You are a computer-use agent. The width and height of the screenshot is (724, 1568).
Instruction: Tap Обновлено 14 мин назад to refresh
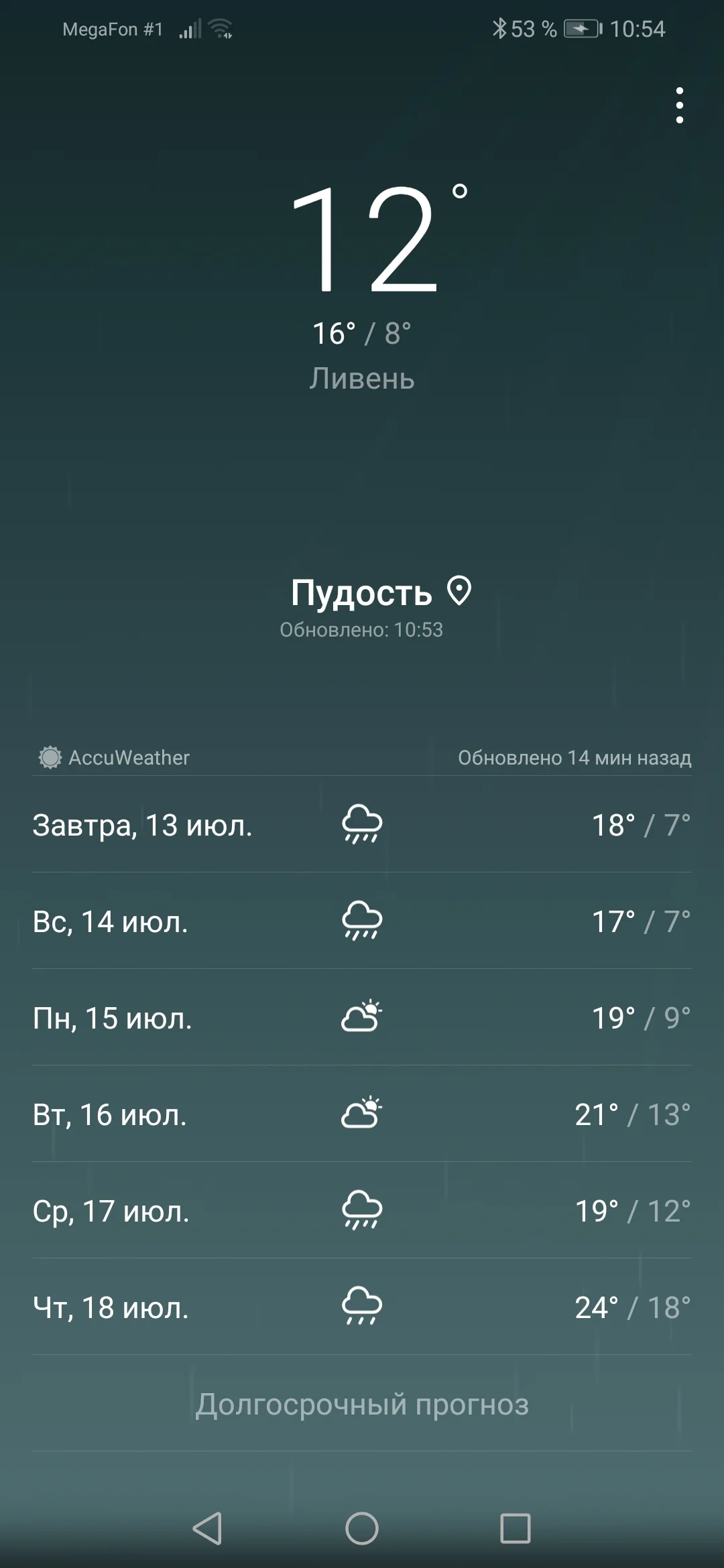click(x=574, y=757)
